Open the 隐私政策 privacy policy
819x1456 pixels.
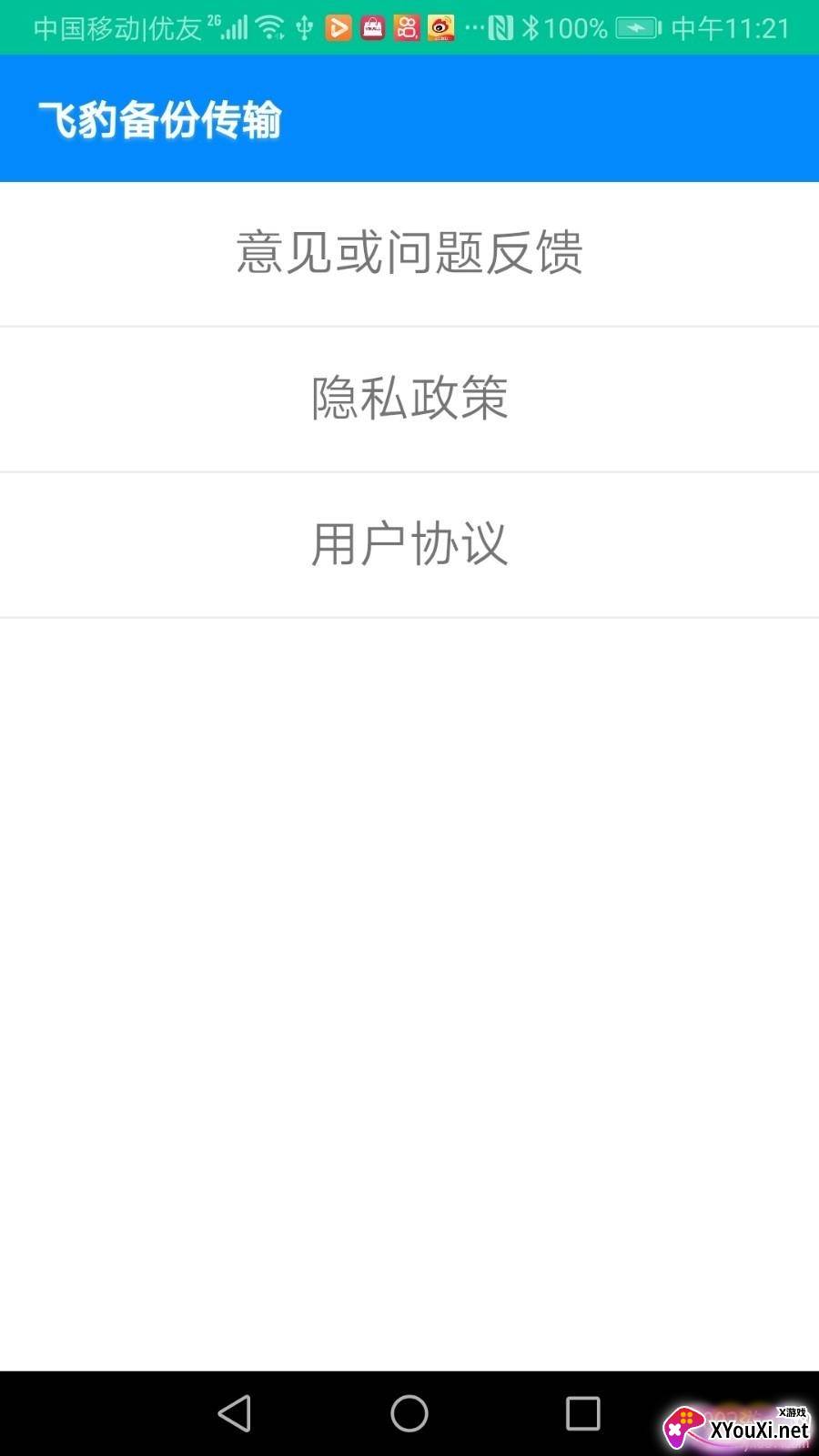click(409, 399)
